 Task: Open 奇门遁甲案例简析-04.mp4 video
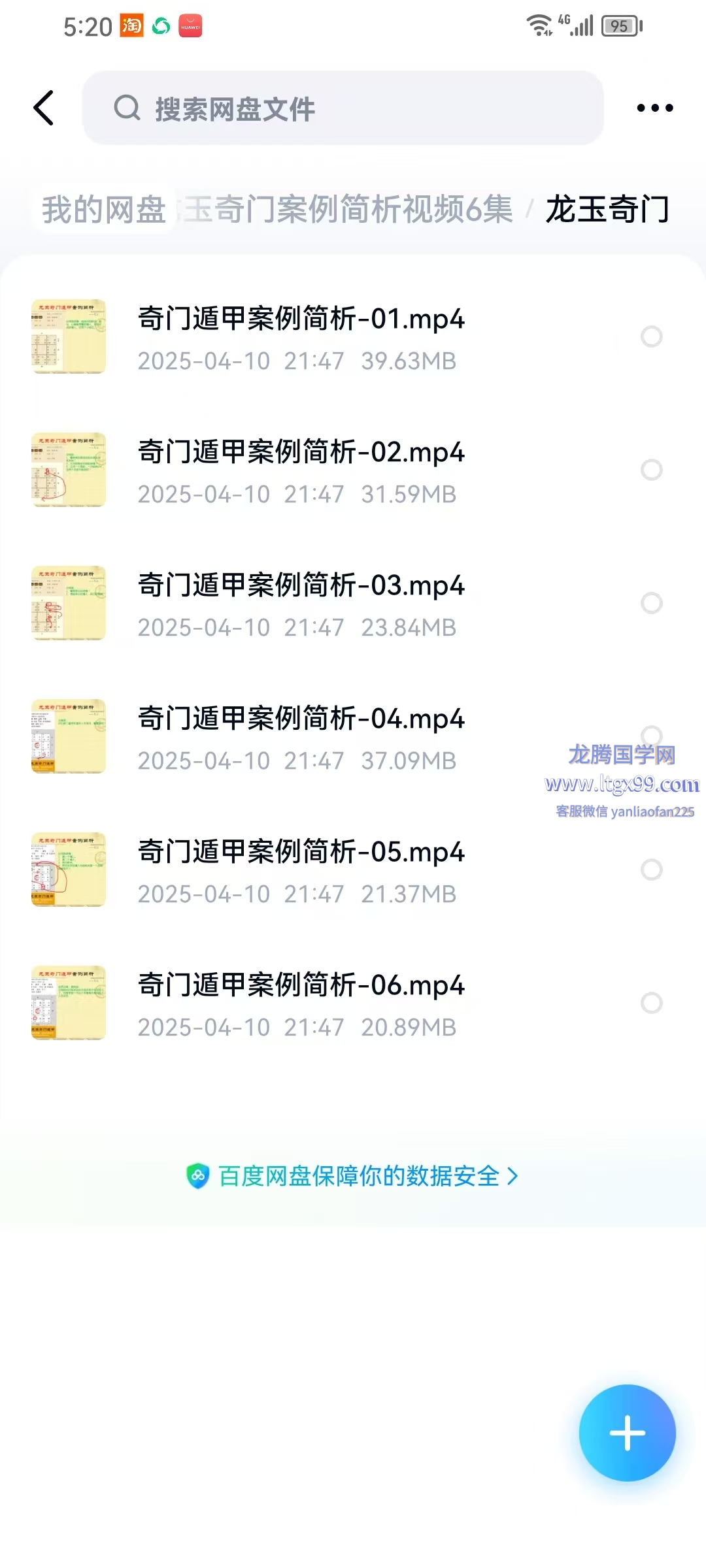(301, 736)
